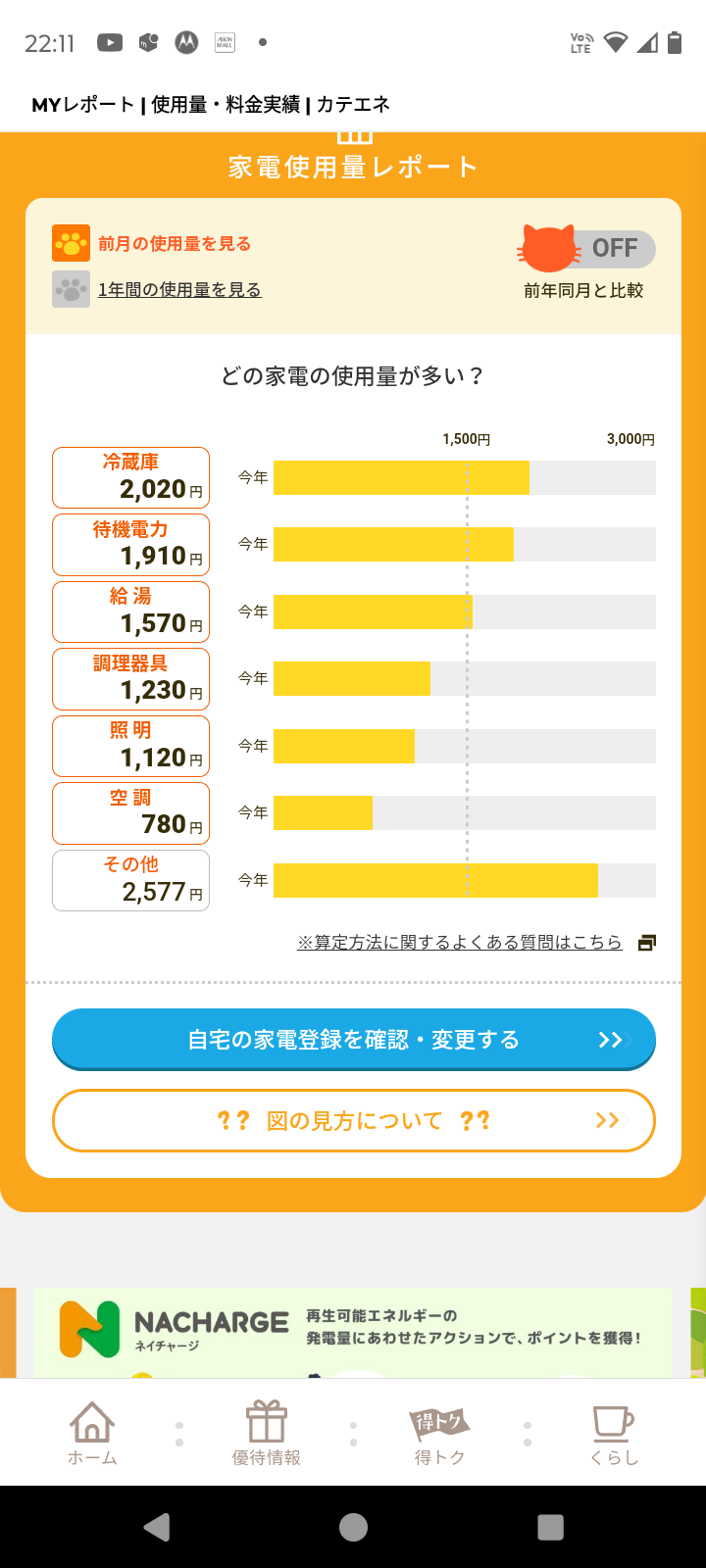Tap the system back button

point(157,1527)
